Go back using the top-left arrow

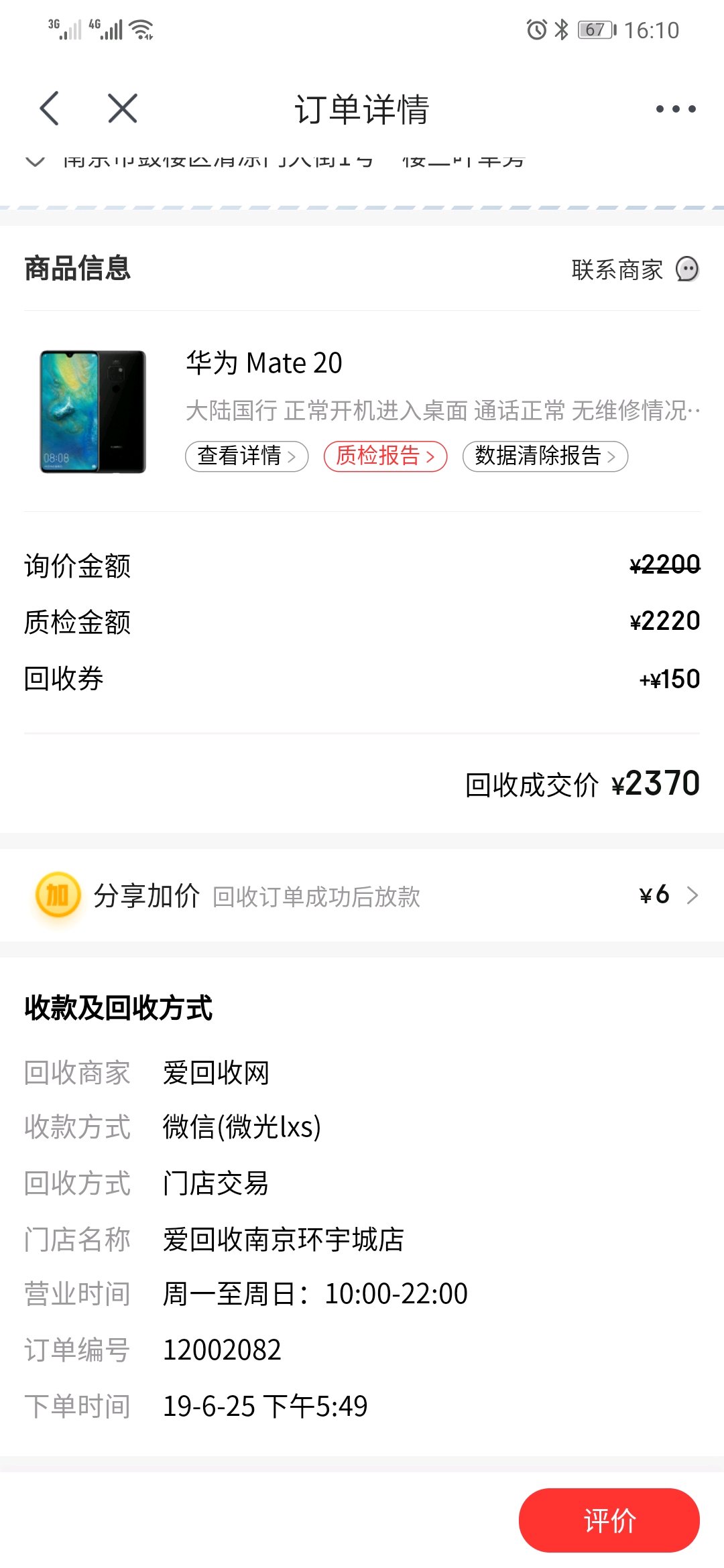pyautogui.click(x=50, y=109)
